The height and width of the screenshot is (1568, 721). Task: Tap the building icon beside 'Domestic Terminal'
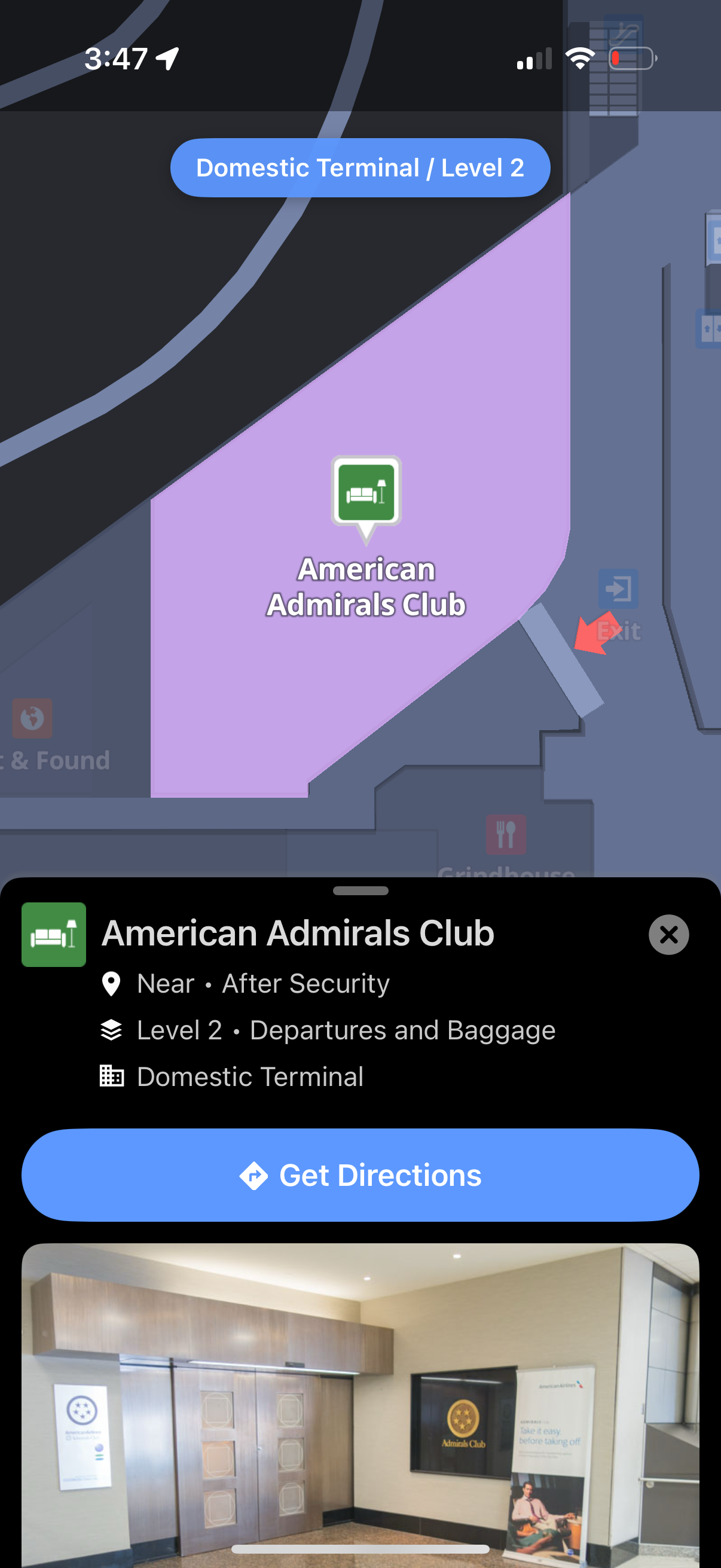coord(112,1076)
